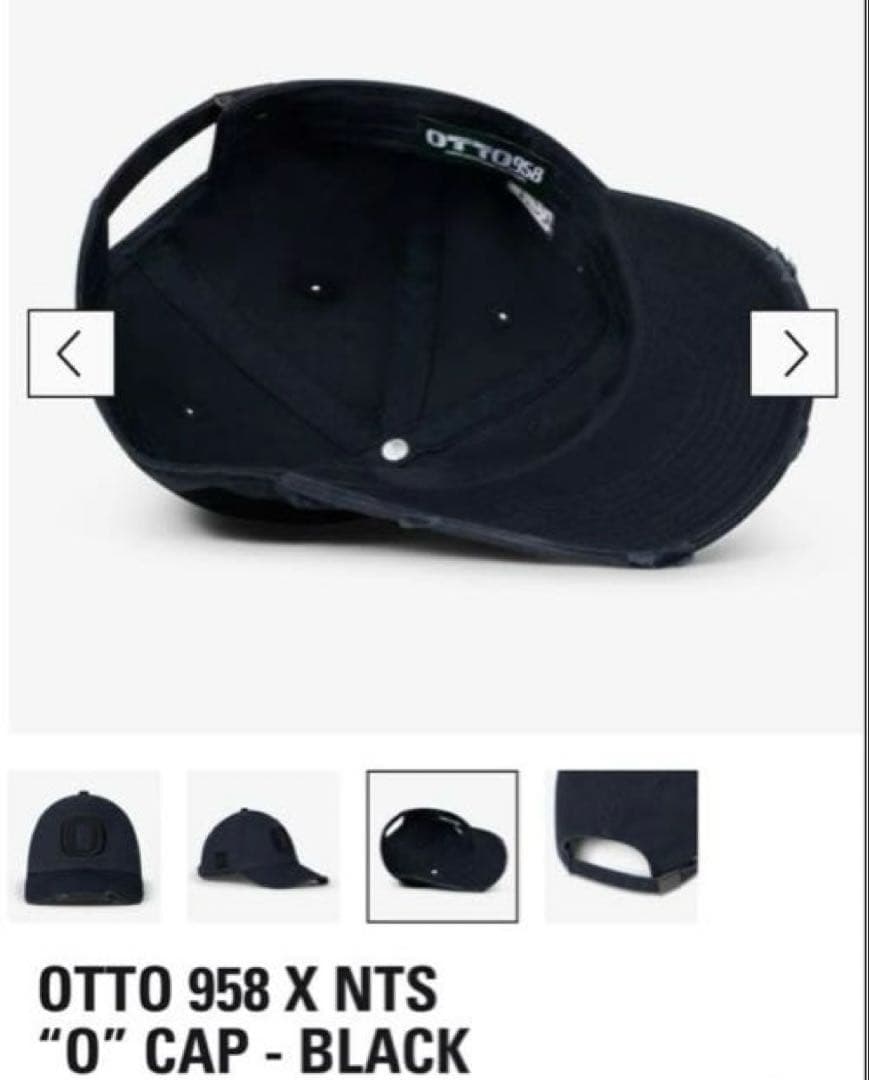Open the previous photo with left chevron
The width and height of the screenshot is (869, 1080).
click(x=67, y=353)
